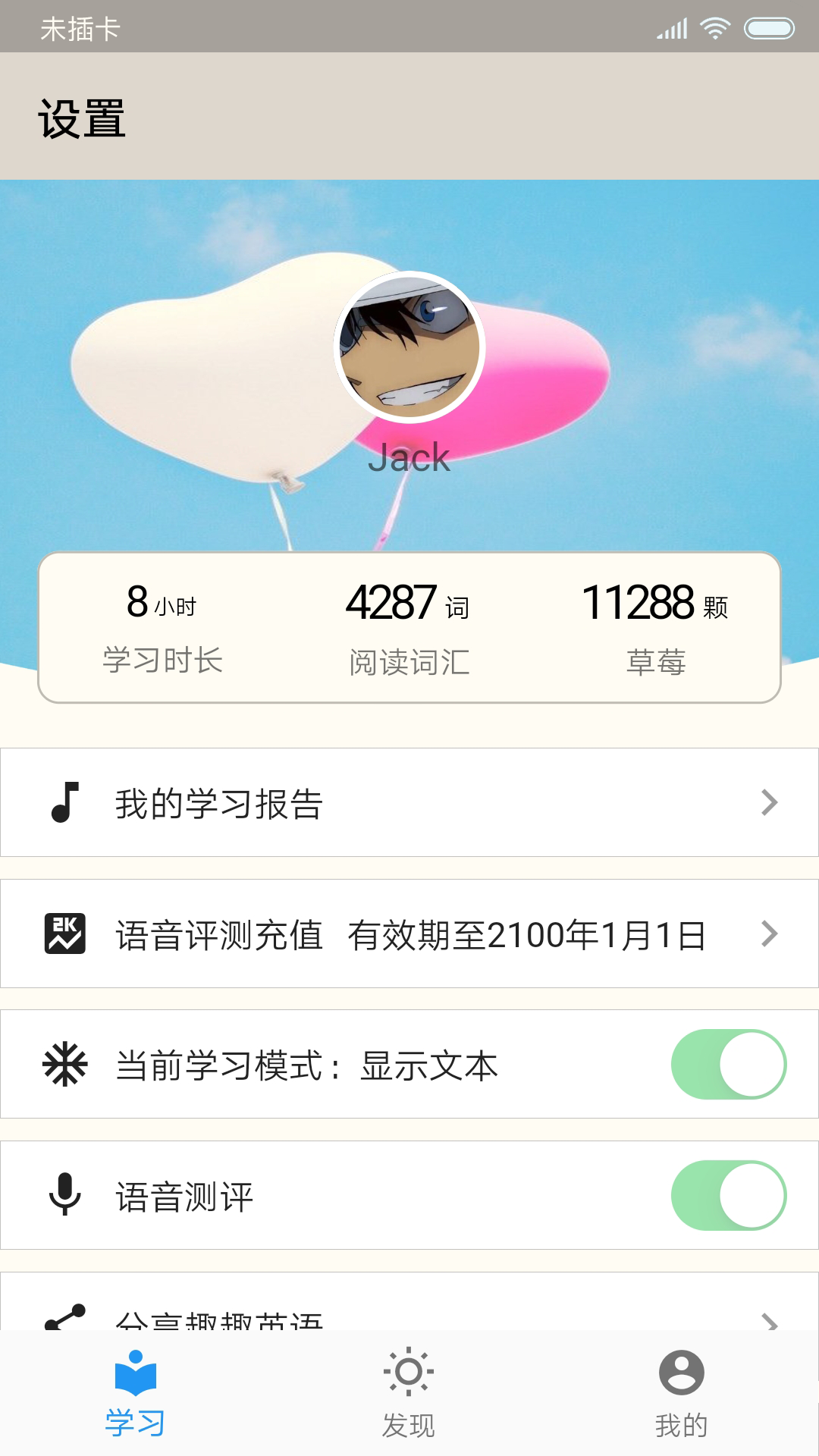
Task: Click the music note icon beside 我的学习报告
Action: [x=64, y=802]
